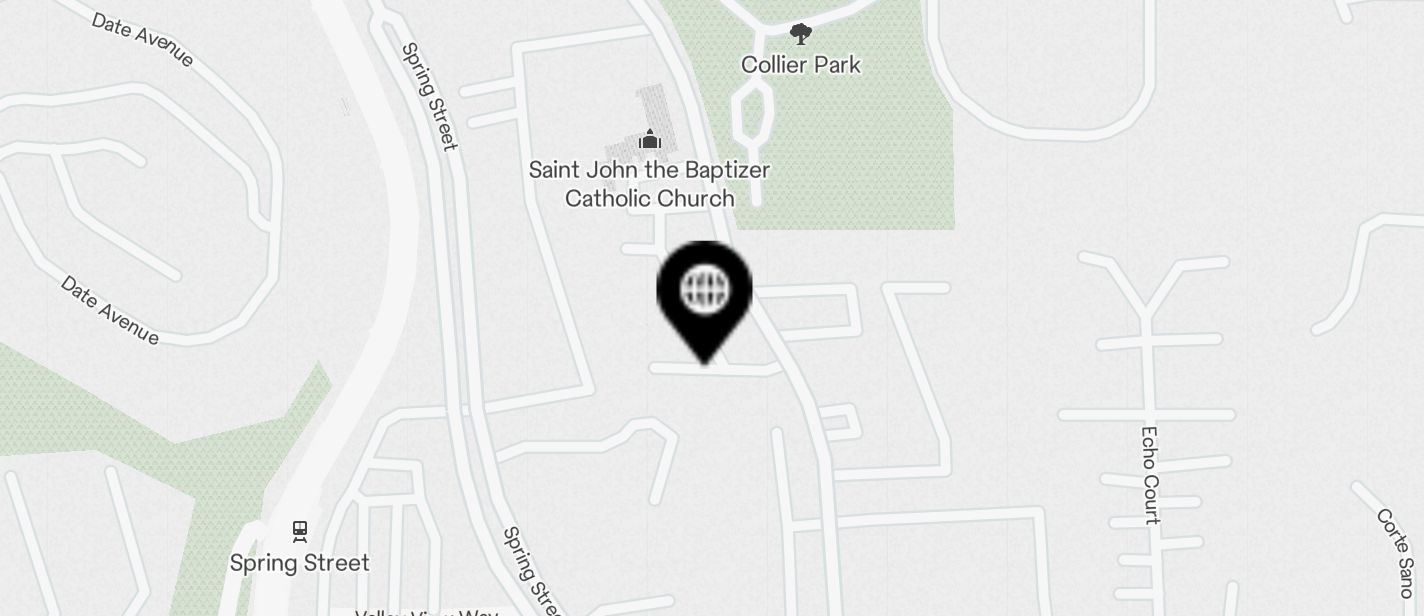Select the Spring Street station marker
The height and width of the screenshot is (616, 1424).
pyautogui.click(x=299, y=531)
